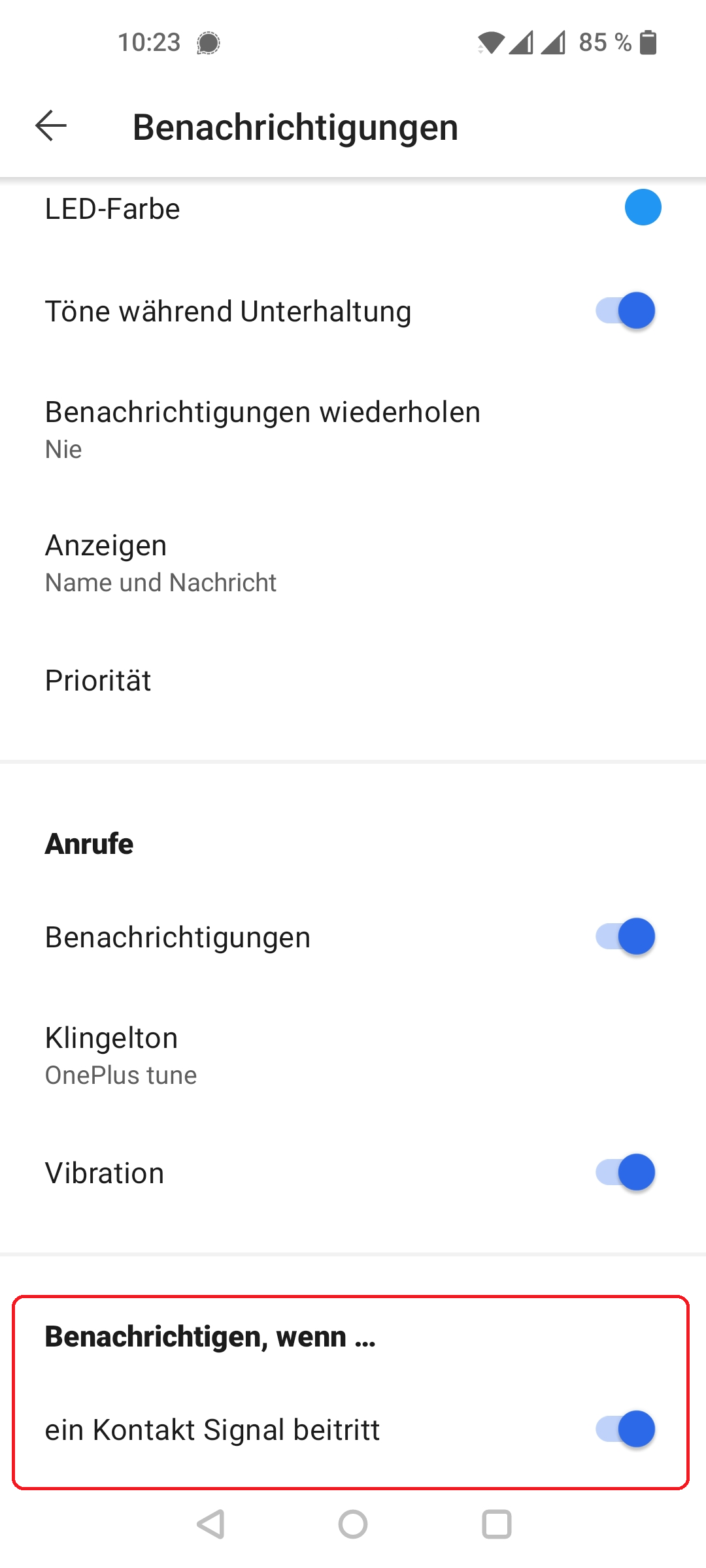Turn off Benachrichtigungen for Anrufe

tap(625, 936)
